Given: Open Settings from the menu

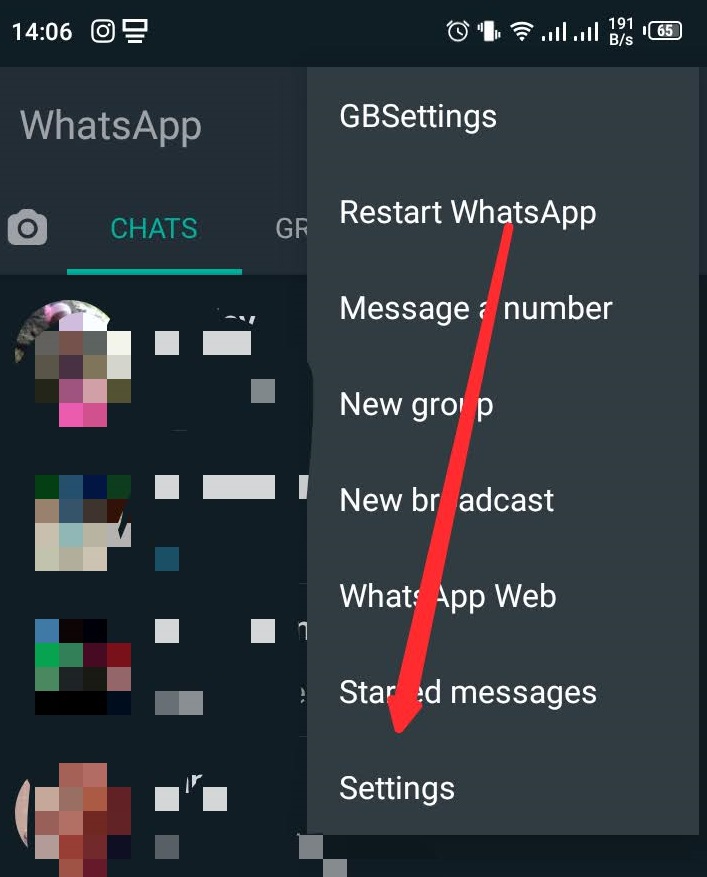Looking at the screenshot, I should pyautogui.click(x=397, y=788).
